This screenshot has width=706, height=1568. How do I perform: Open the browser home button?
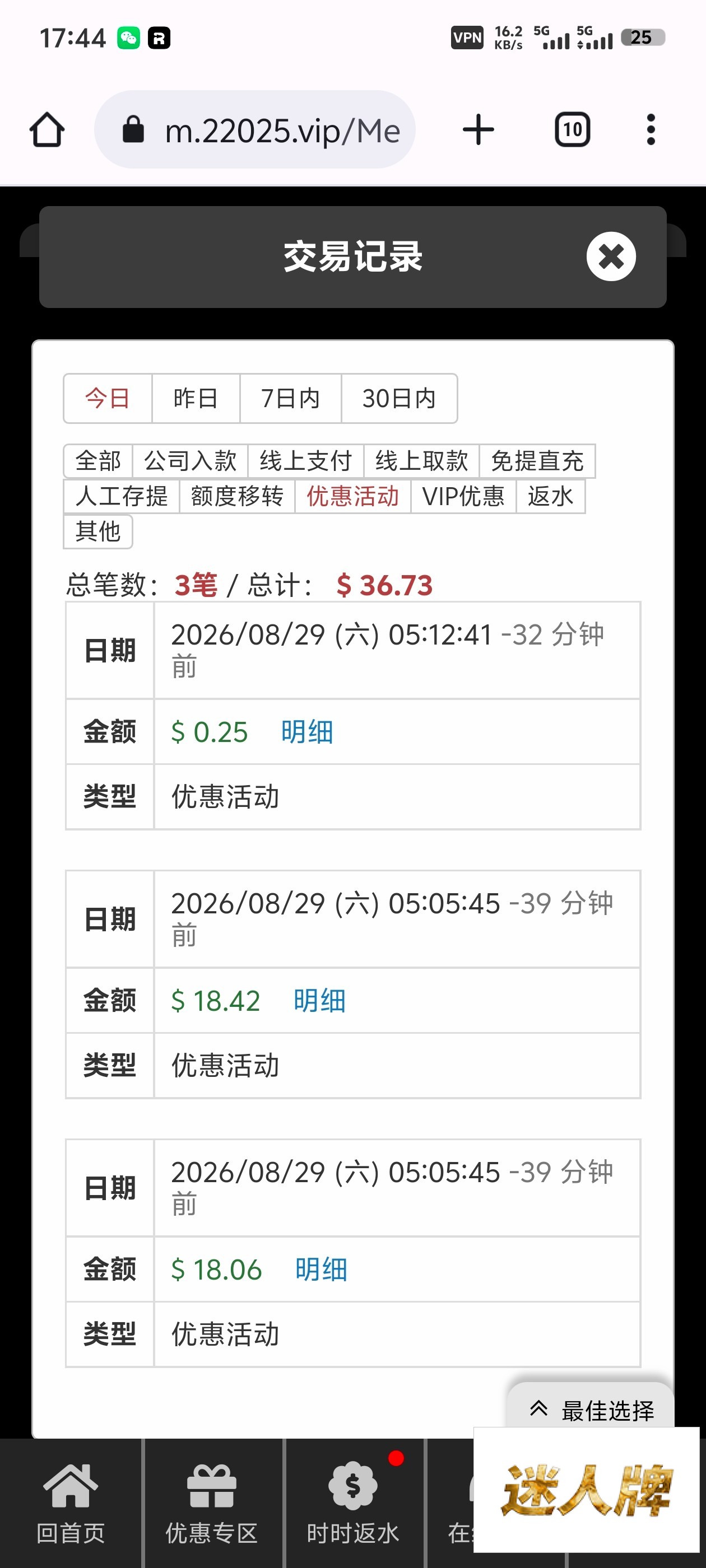47,130
